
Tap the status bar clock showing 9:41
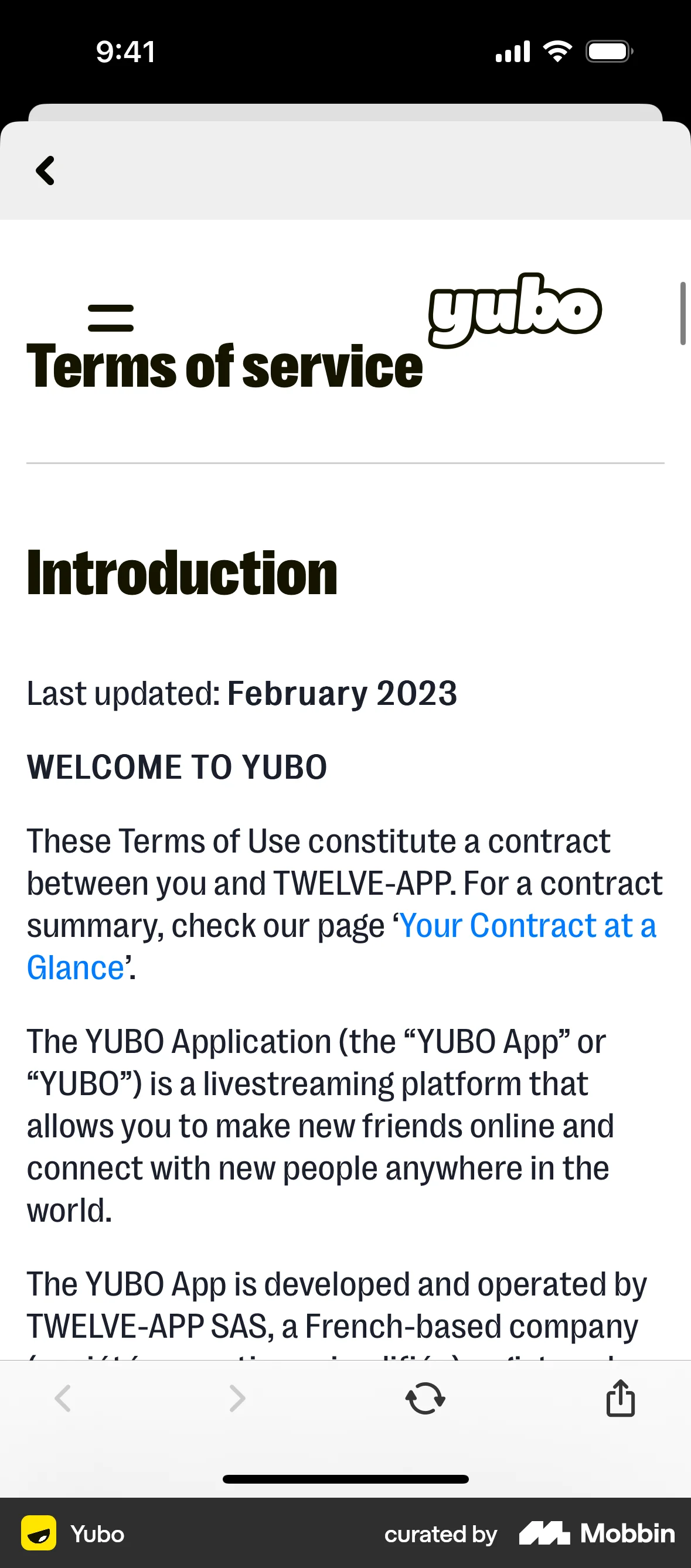(125, 51)
